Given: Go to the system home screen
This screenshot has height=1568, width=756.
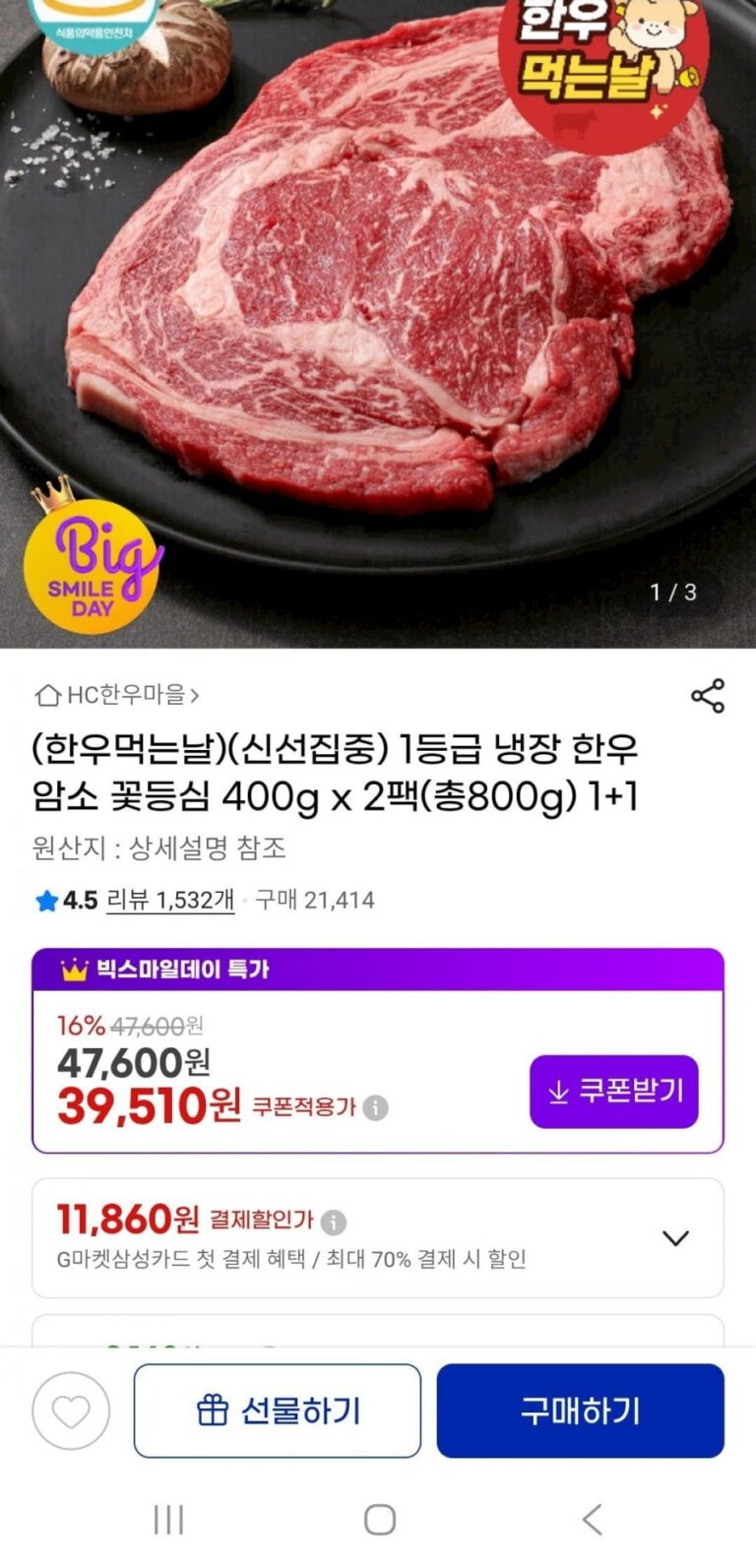Looking at the screenshot, I should pos(380,1520).
